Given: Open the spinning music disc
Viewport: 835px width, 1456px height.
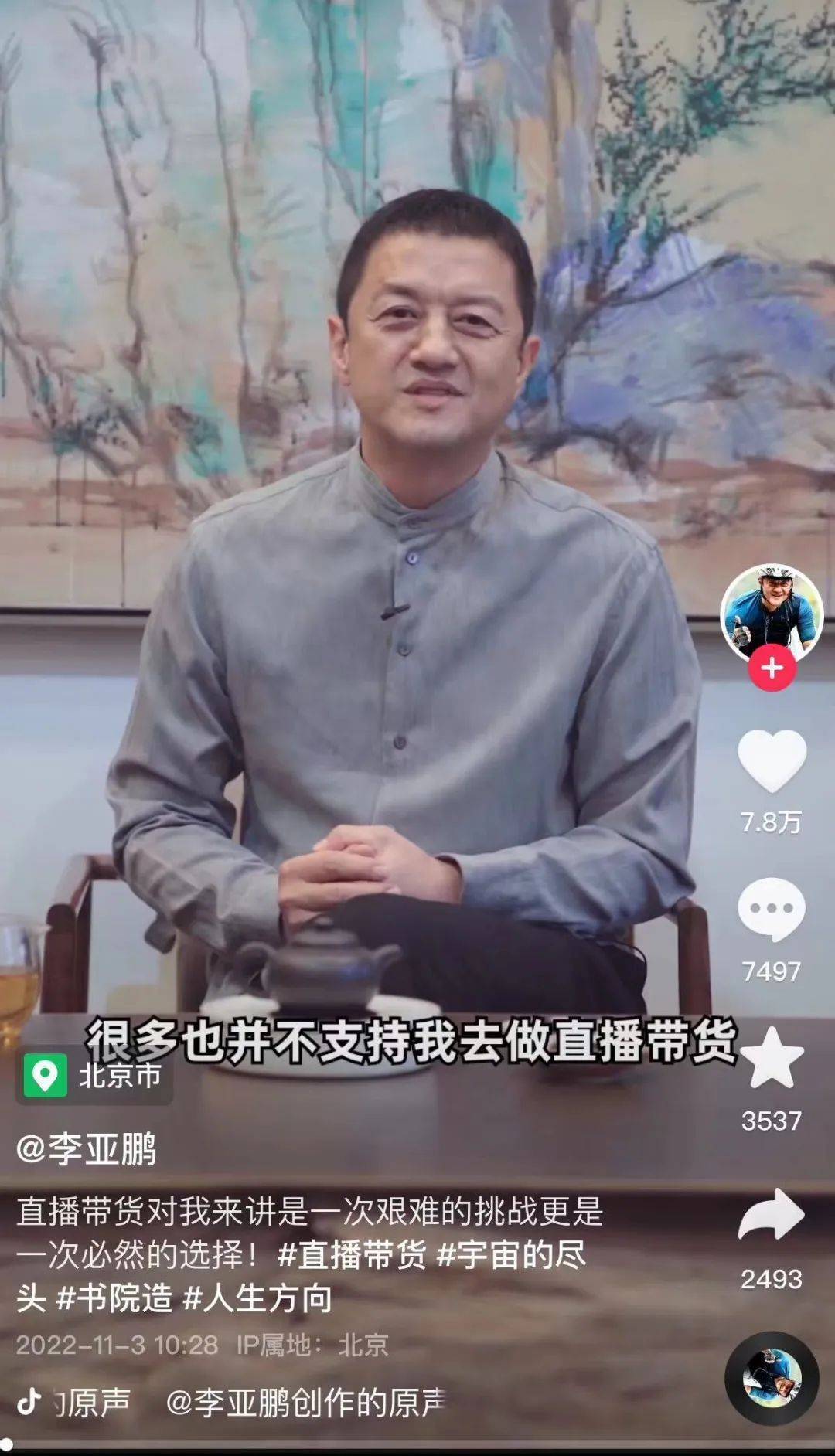Looking at the screenshot, I should (x=772, y=1378).
